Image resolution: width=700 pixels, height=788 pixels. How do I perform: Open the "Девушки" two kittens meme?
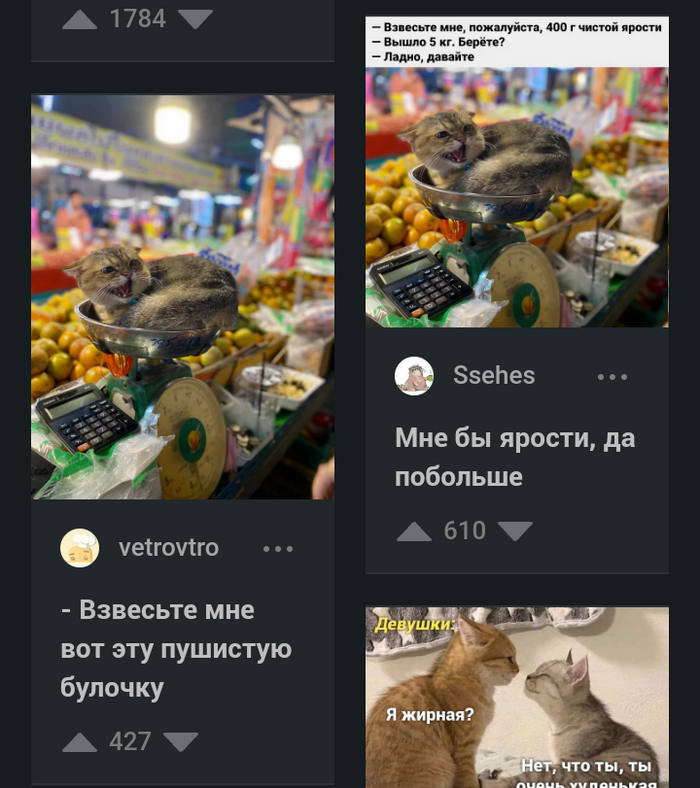(x=516, y=696)
